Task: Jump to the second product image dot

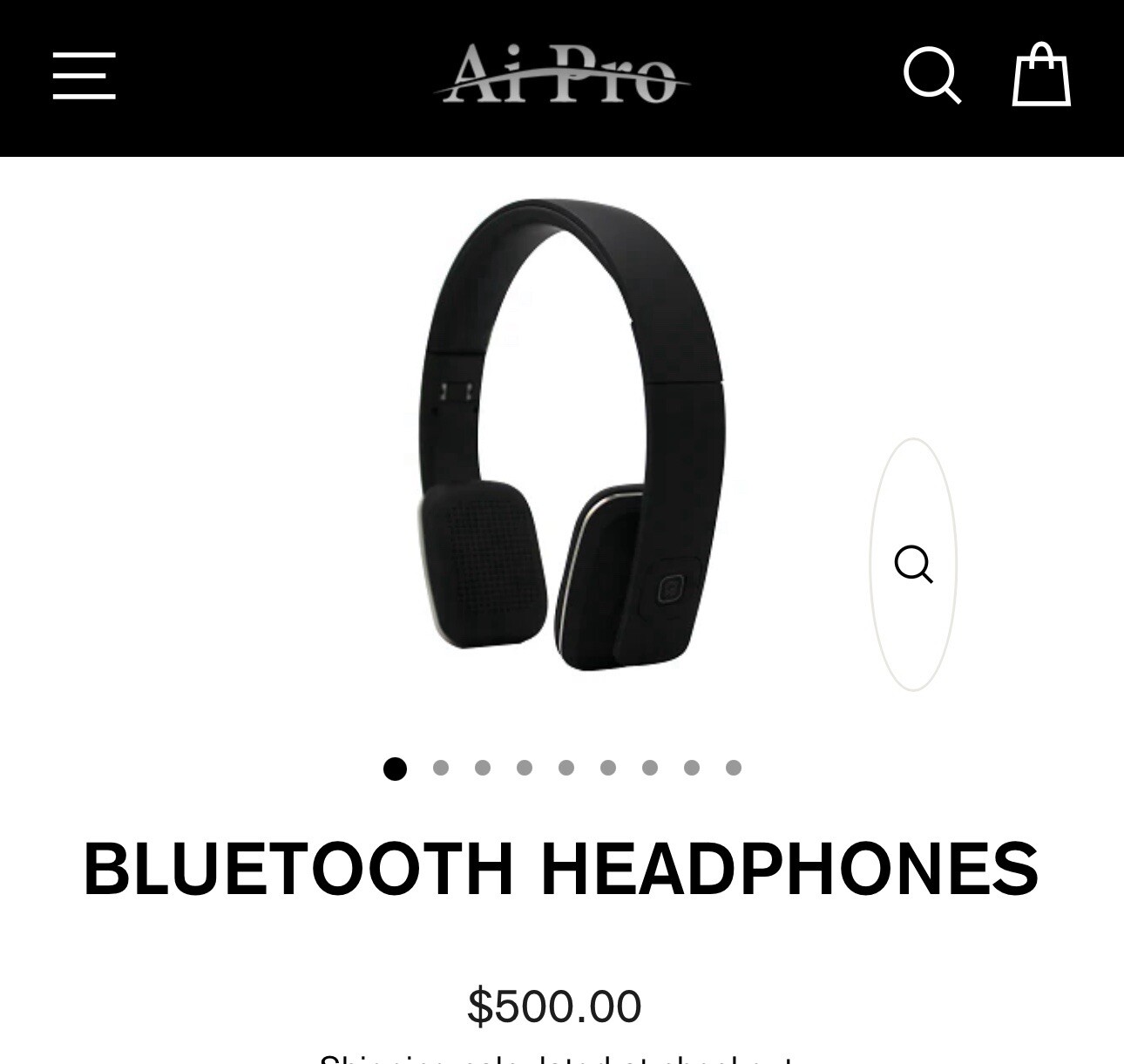Action: 441,768
